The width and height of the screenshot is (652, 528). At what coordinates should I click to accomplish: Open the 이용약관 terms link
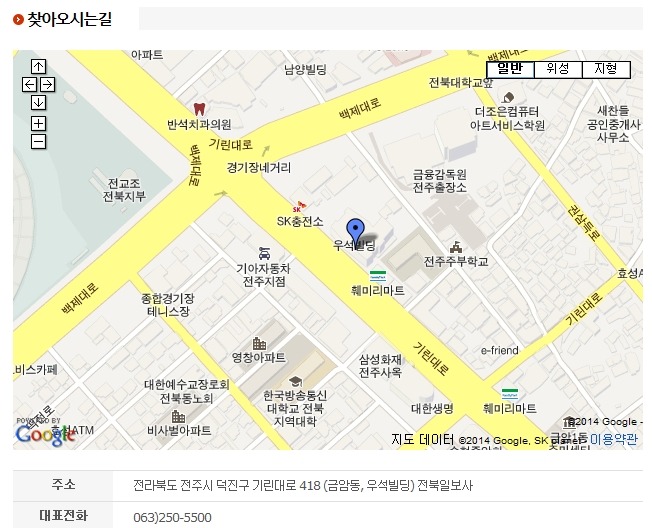click(613, 439)
